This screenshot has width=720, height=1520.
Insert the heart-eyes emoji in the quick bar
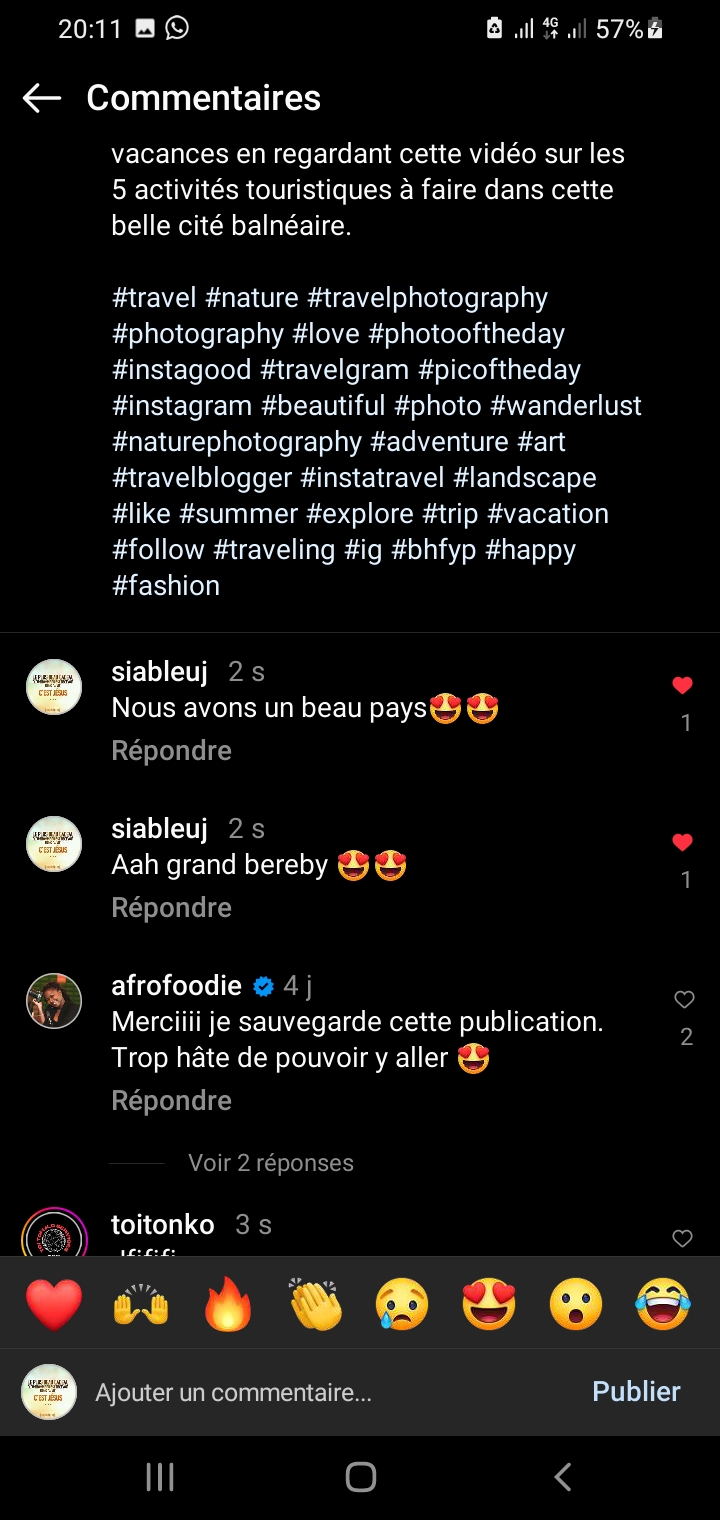click(x=489, y=1305)
